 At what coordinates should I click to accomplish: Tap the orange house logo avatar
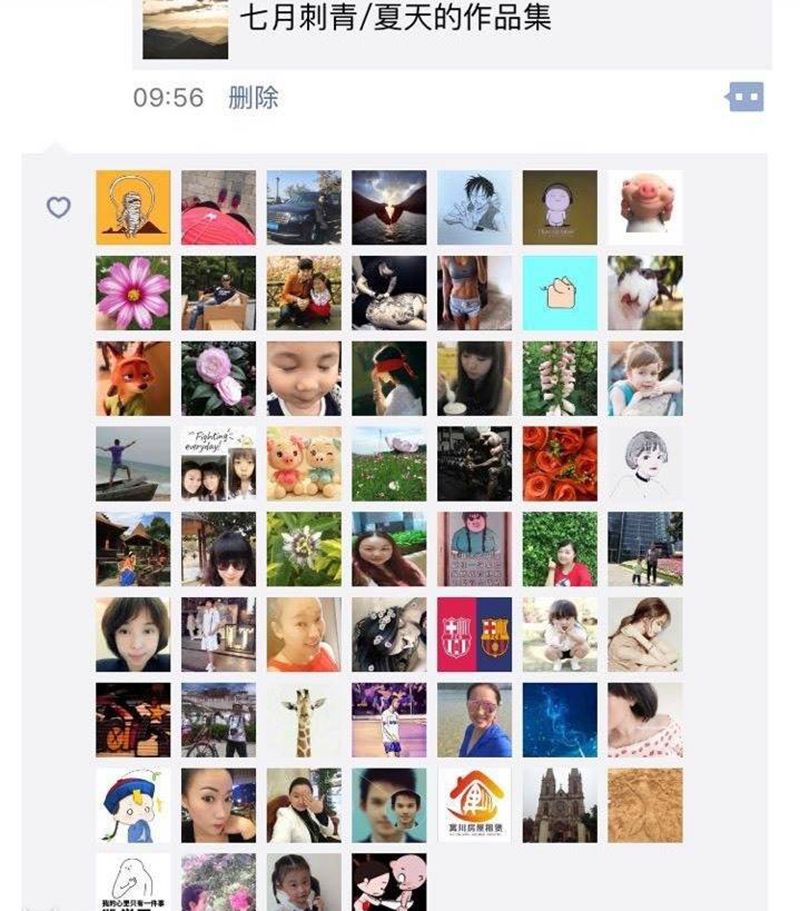(474, 805)
